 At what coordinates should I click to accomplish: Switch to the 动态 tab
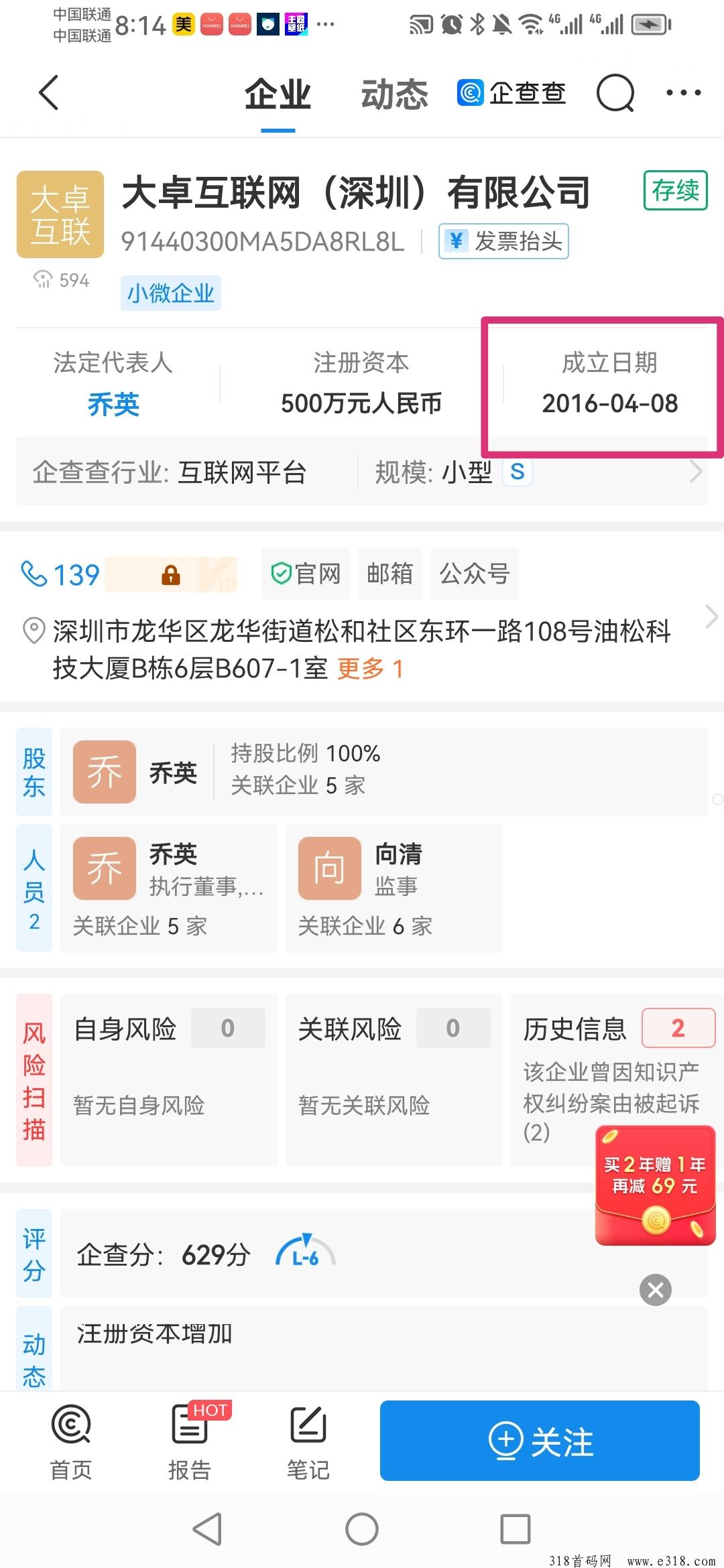click(394, 94)
